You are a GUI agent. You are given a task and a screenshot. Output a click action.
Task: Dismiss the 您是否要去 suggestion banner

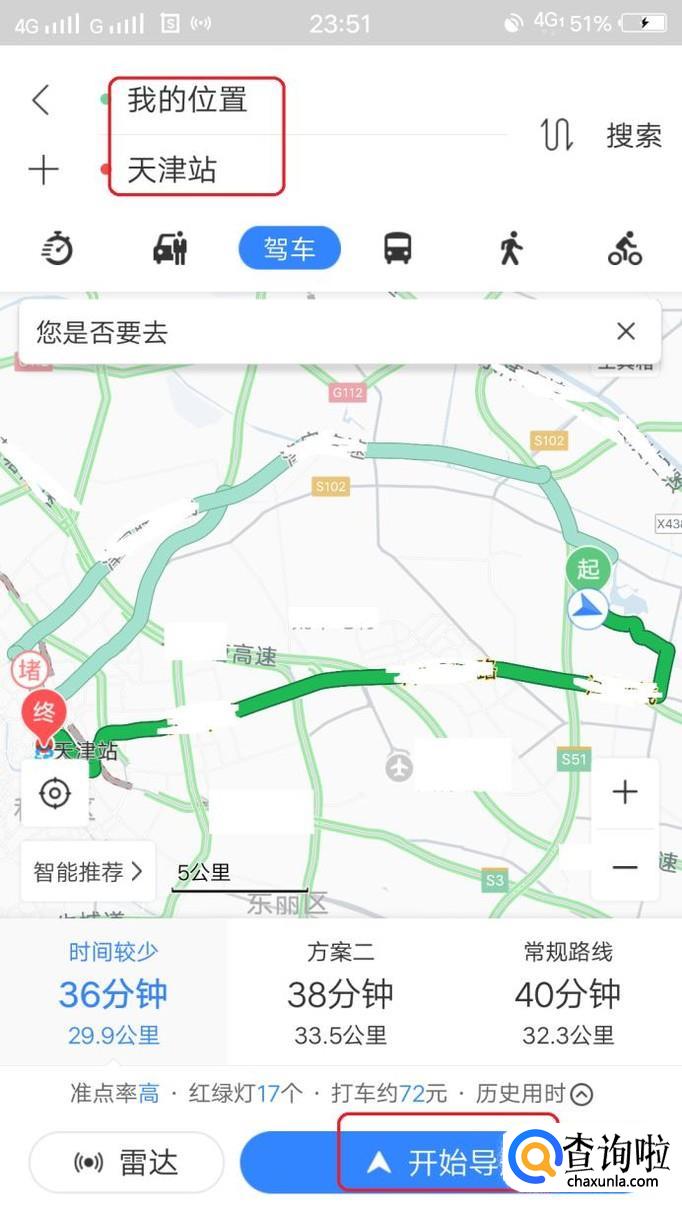tap(626, 332)
